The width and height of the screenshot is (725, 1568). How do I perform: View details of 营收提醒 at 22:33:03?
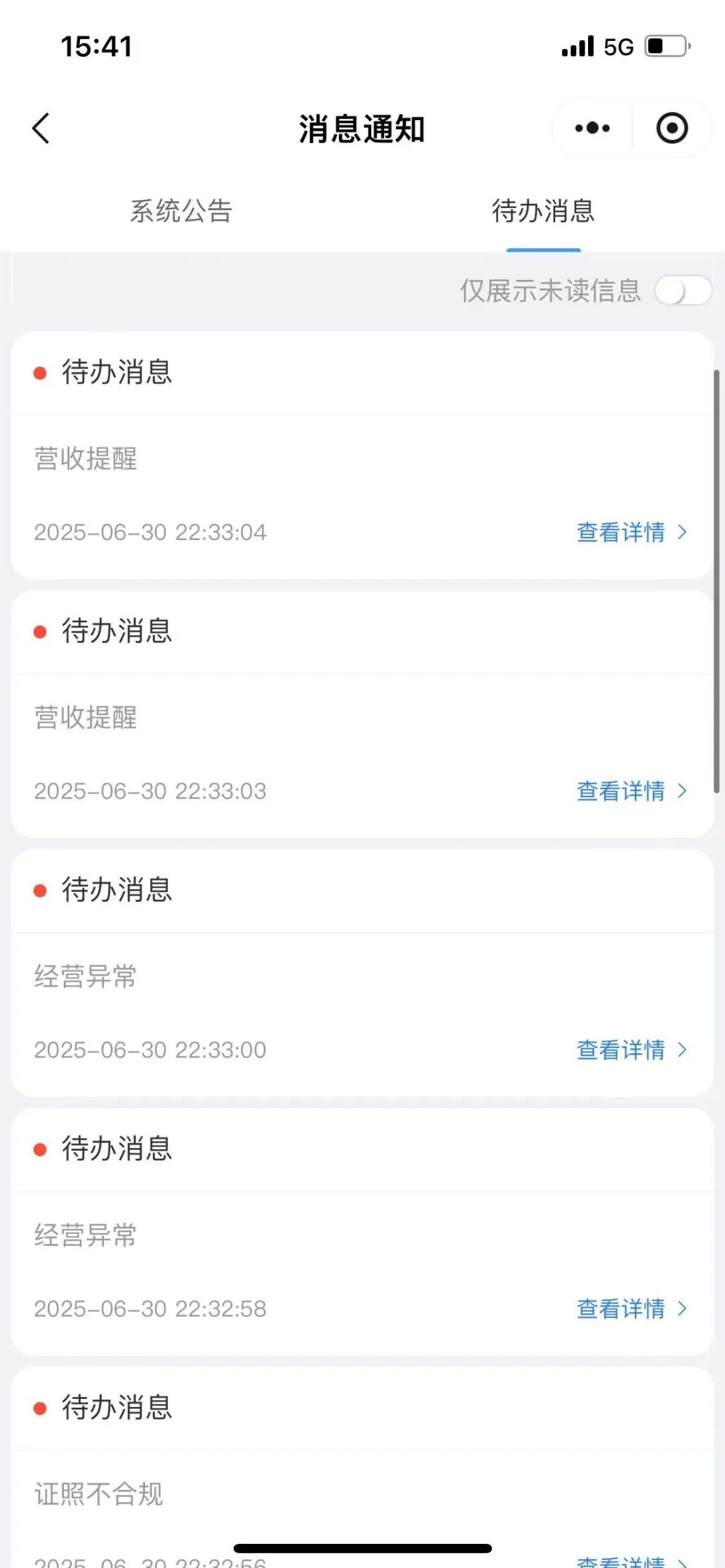click(631, 791)
